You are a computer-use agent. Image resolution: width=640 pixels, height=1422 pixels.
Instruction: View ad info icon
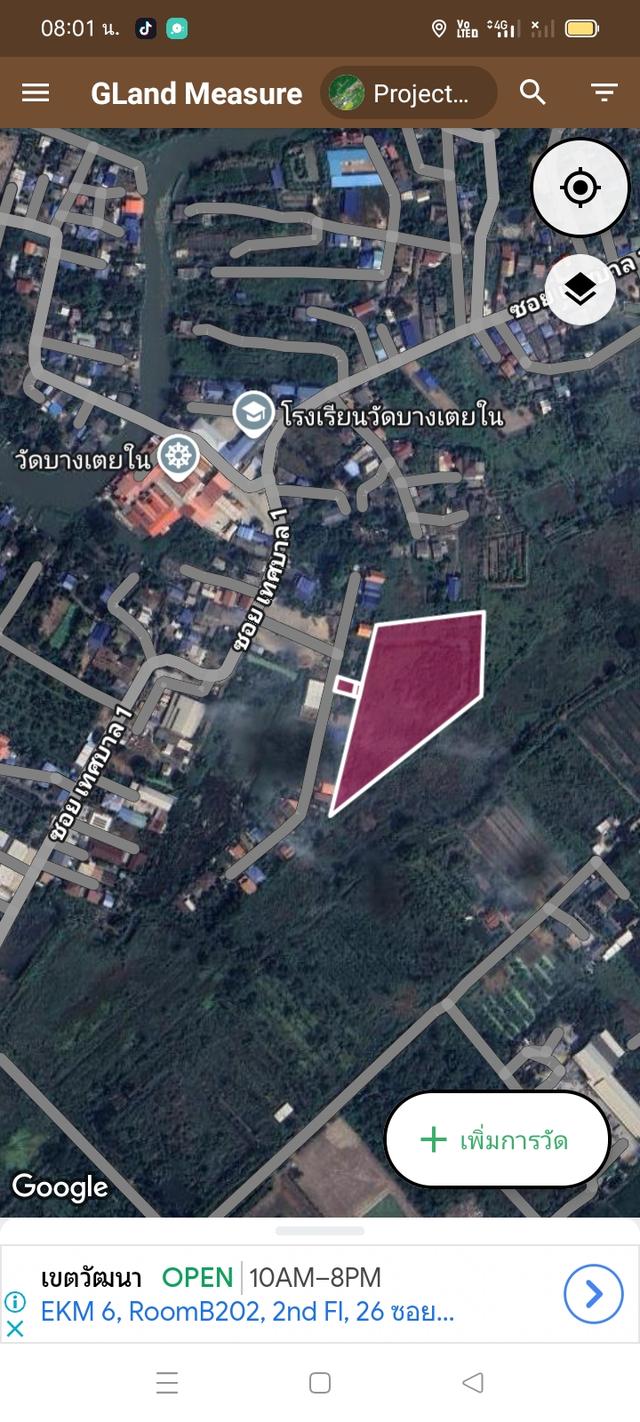pyautogui.click(x=15, y=1302)
